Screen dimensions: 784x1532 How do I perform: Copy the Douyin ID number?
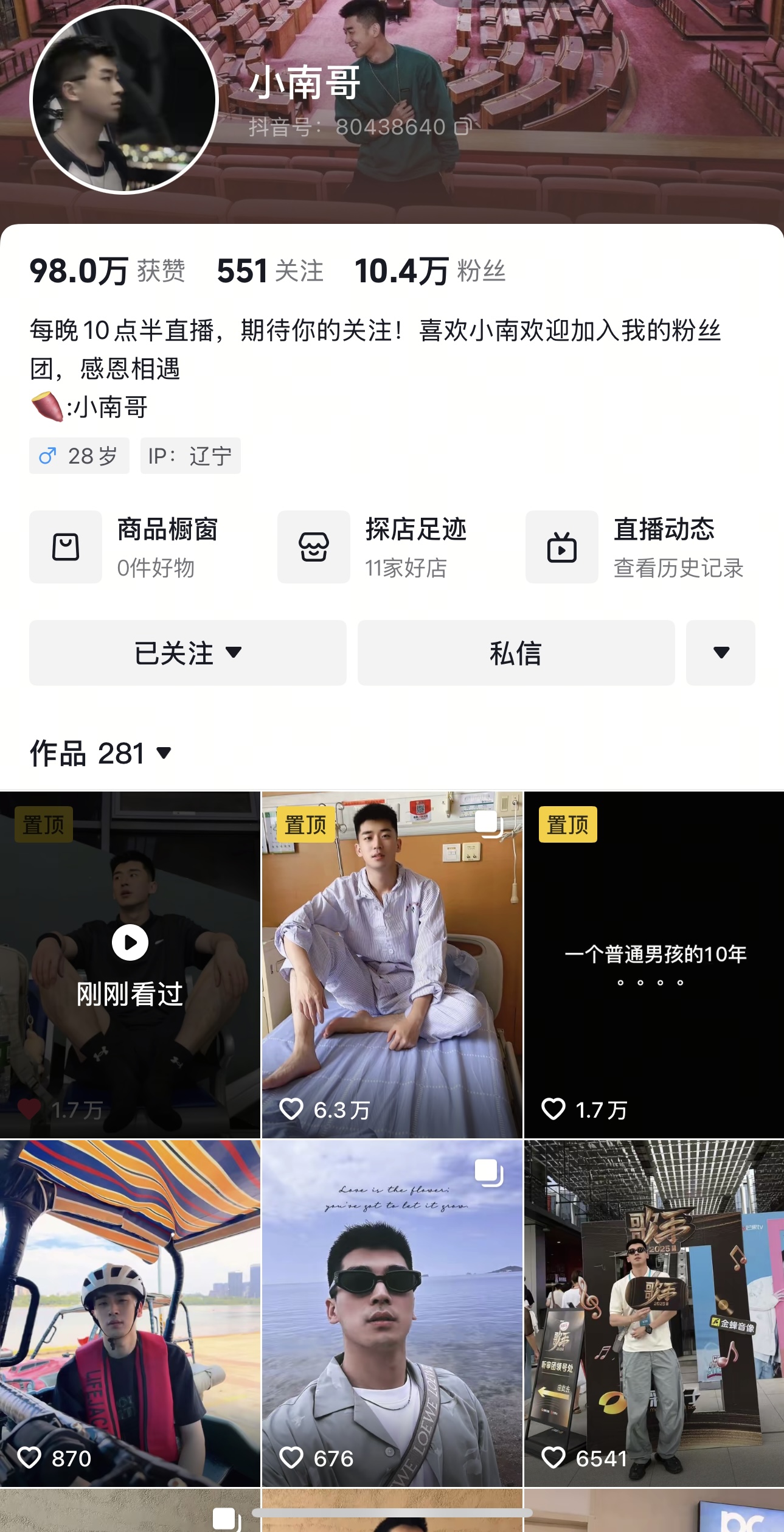(x=463, y=127)
